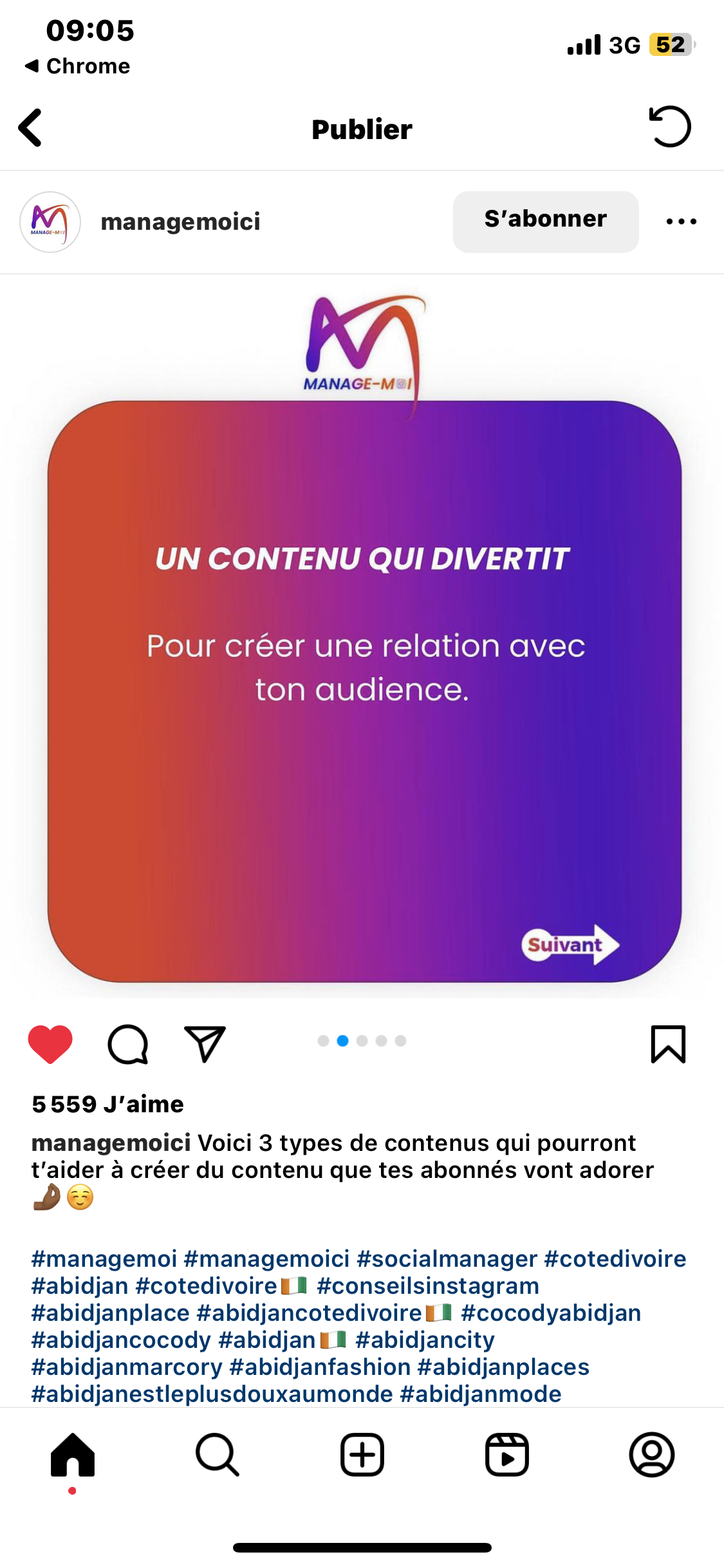Viewport: 724px width, 1568px height.
Task: Switch to the Reels tab
Action: (507, 1455)
